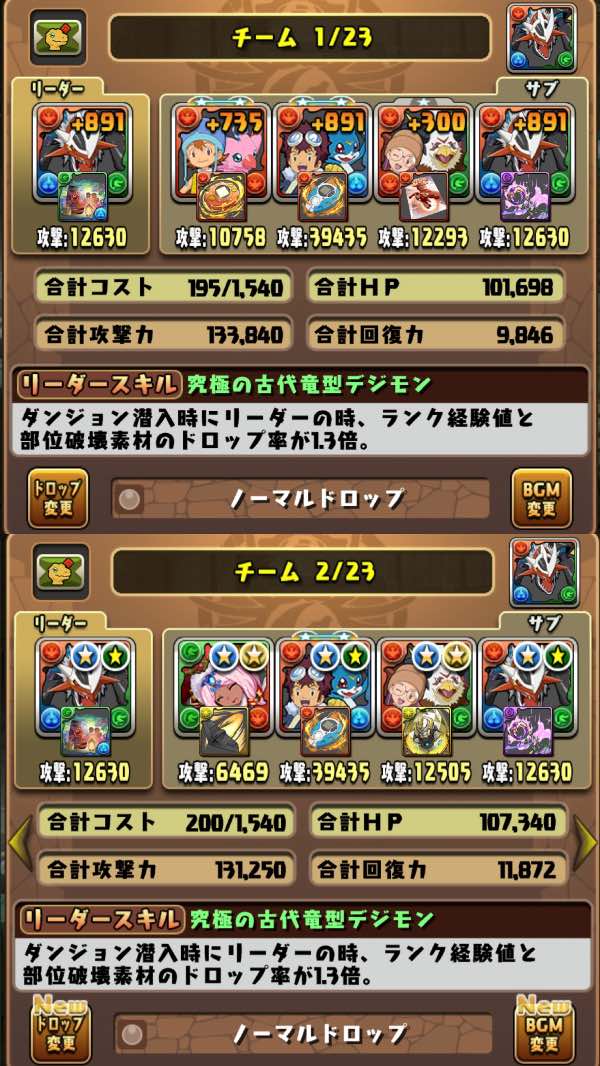This screenshot has height=1066, width=600.
Task: Tap the New ドロップ変更 button under チーム 2/23
Action: pos(58,1030)
